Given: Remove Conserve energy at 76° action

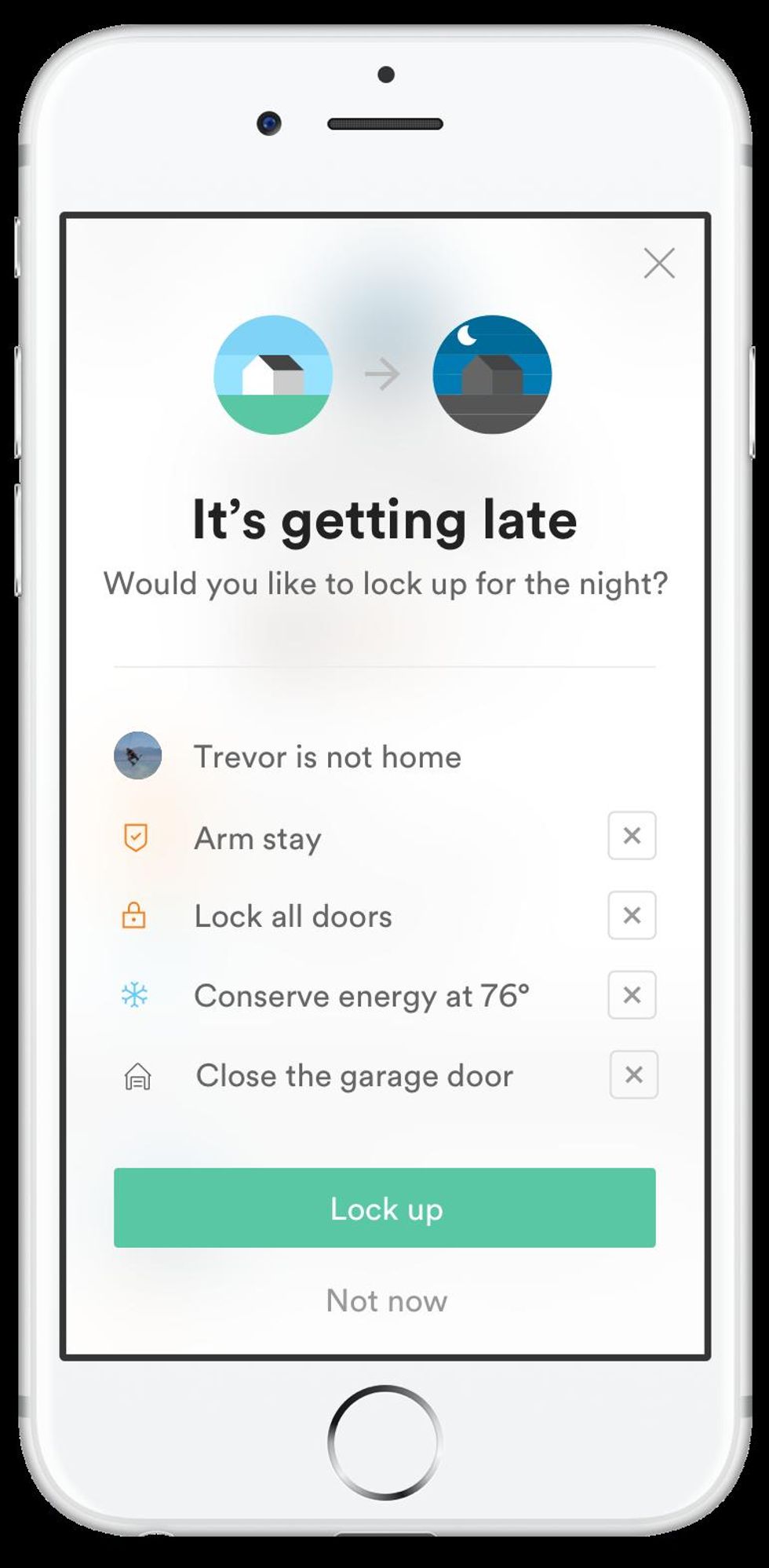Looking at the screenshot, I should coord(632,995).
